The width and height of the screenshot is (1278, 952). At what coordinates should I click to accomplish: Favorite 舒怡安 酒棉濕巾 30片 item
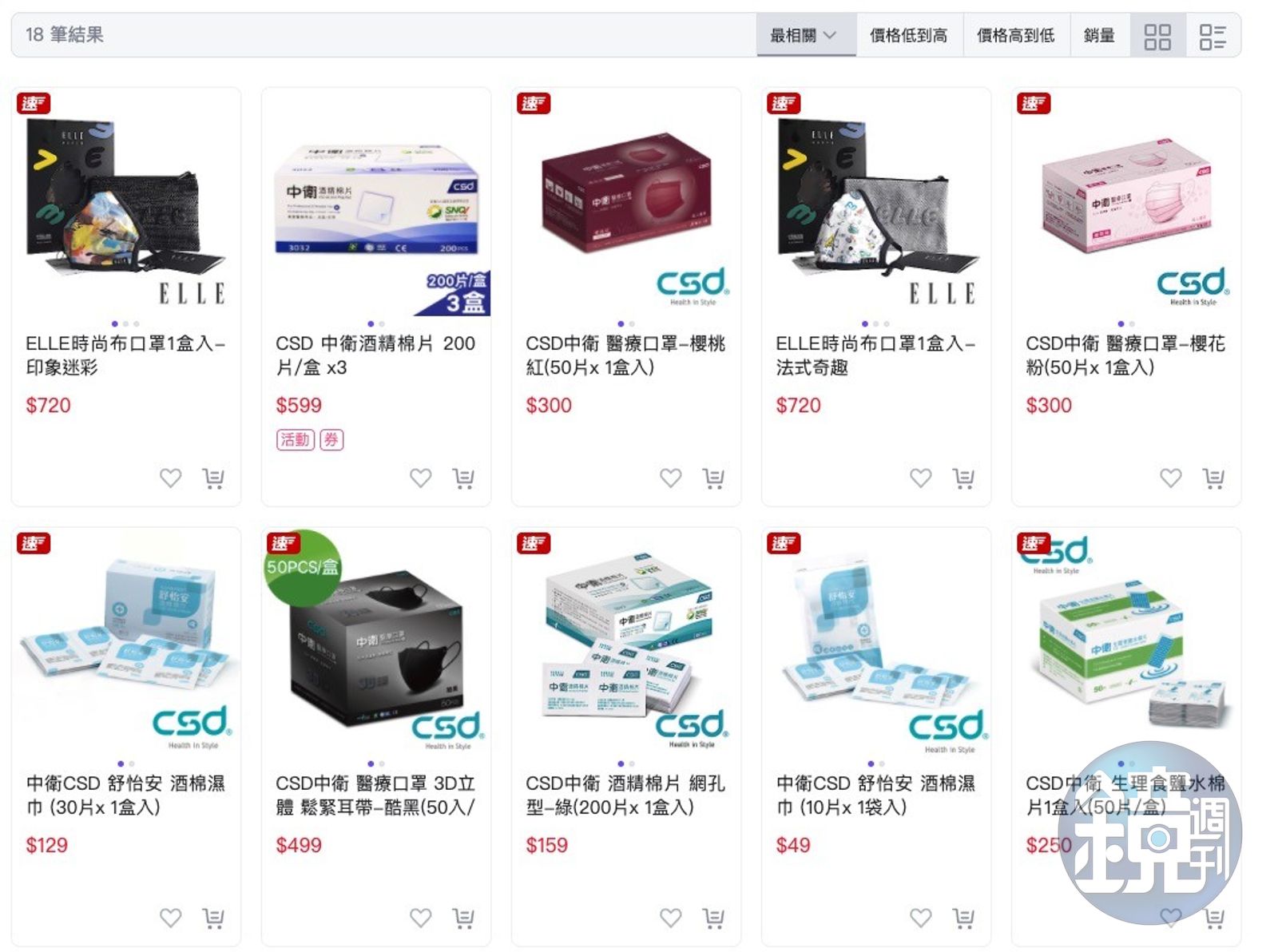pos(170,918)
